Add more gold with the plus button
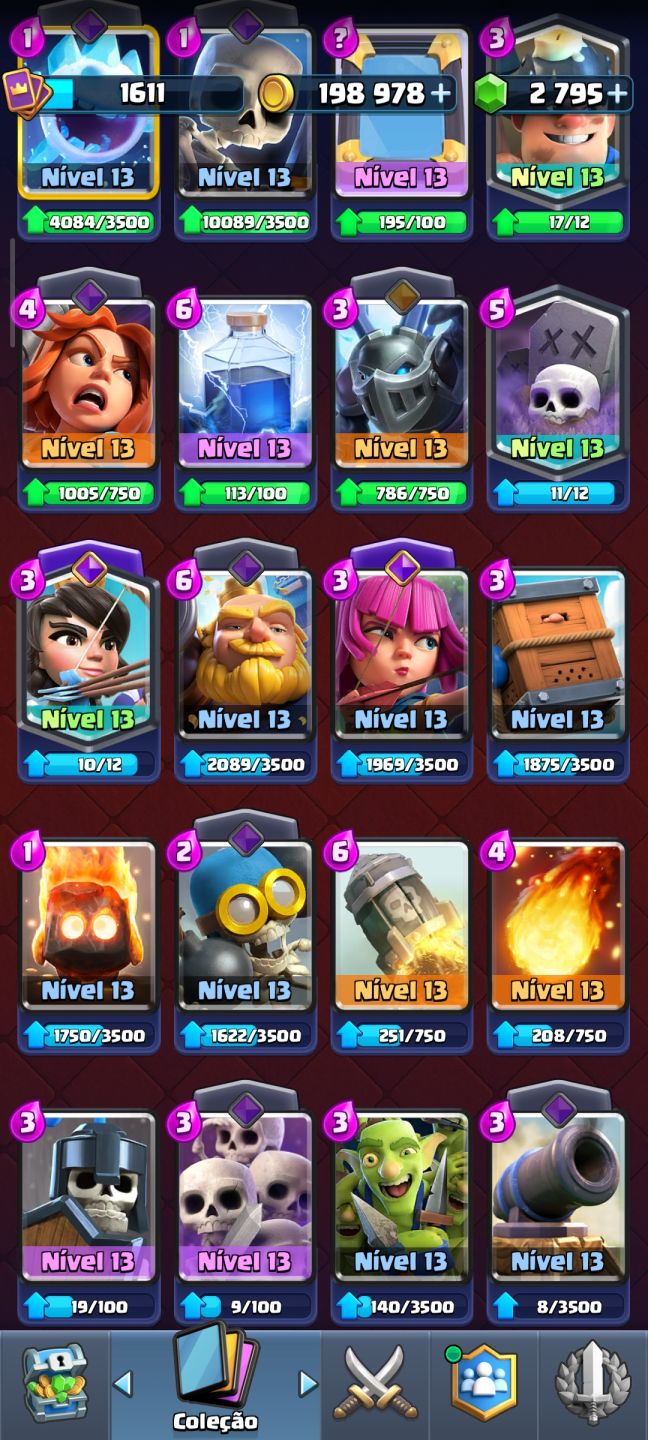648x1440 pixels. click(441, 94)
